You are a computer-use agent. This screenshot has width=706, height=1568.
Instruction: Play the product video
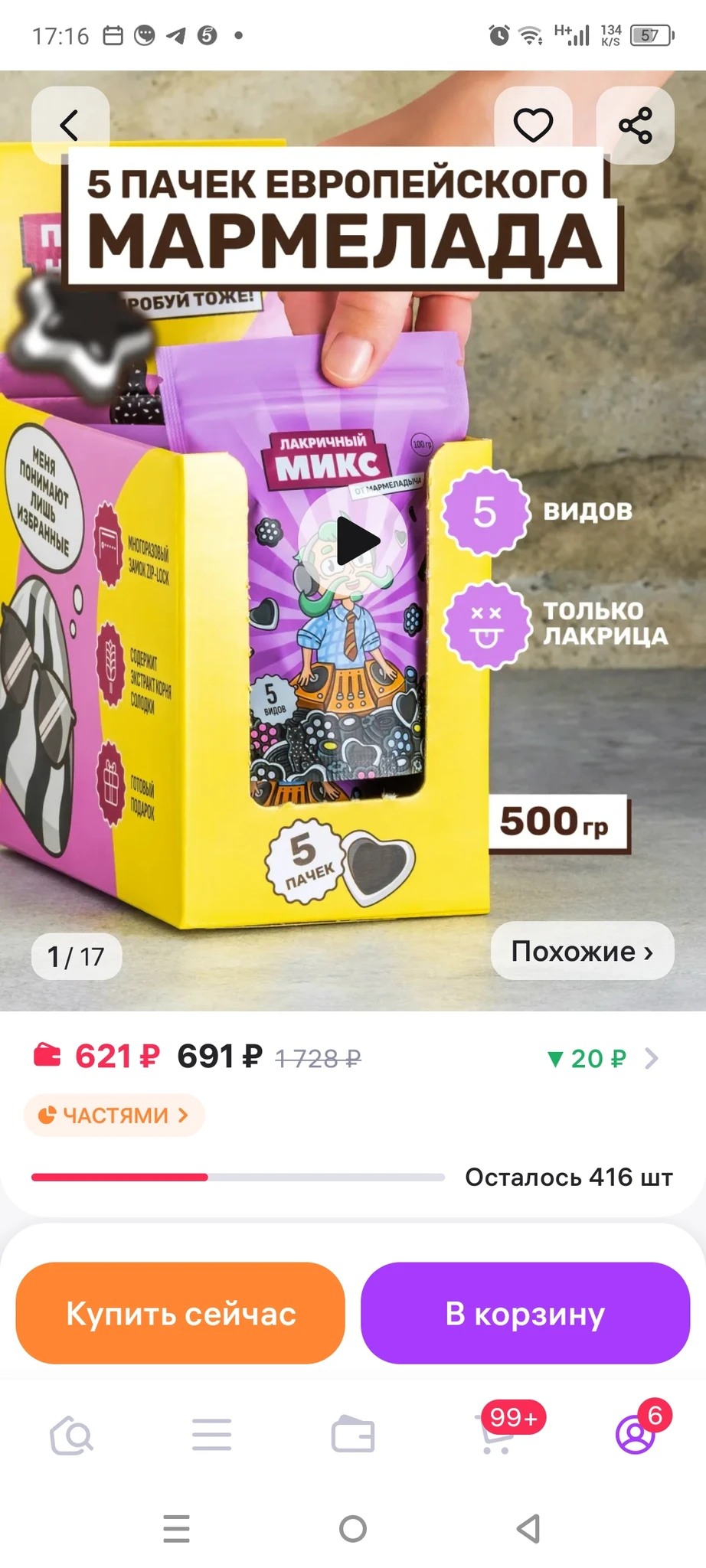[354, 541]
